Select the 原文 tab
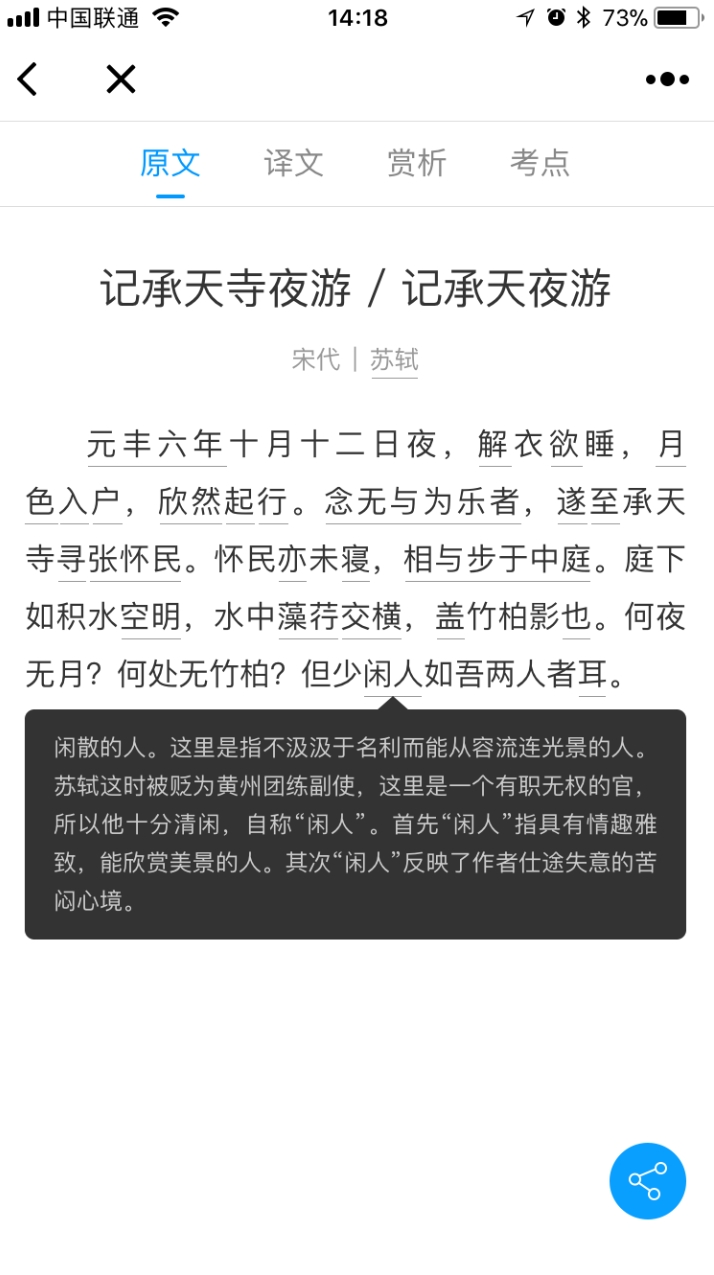The height and width of the screenshot is (1275, 714). click(170, 163)
